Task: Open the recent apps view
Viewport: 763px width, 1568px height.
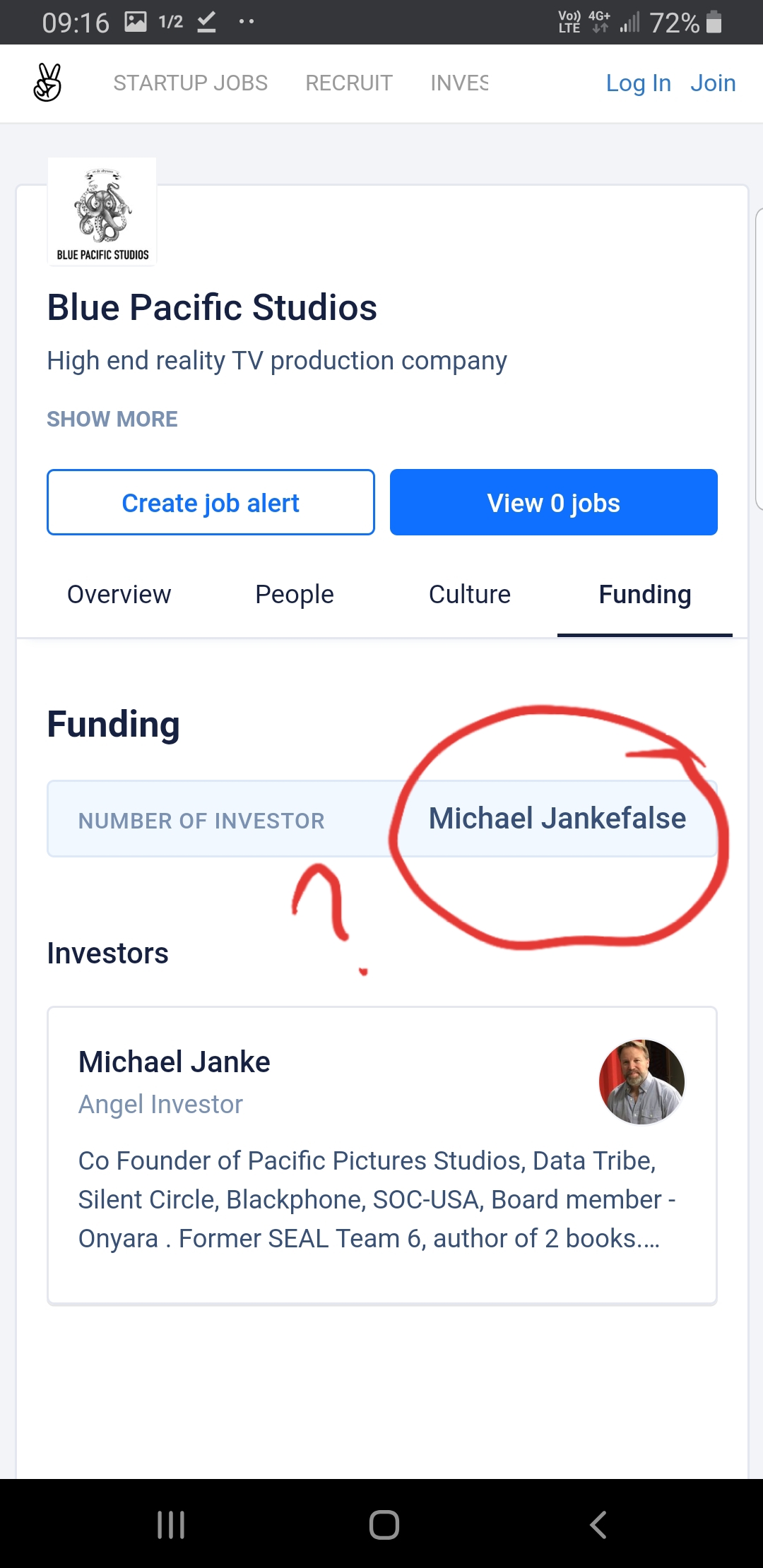Action: tap(171, 1524)
